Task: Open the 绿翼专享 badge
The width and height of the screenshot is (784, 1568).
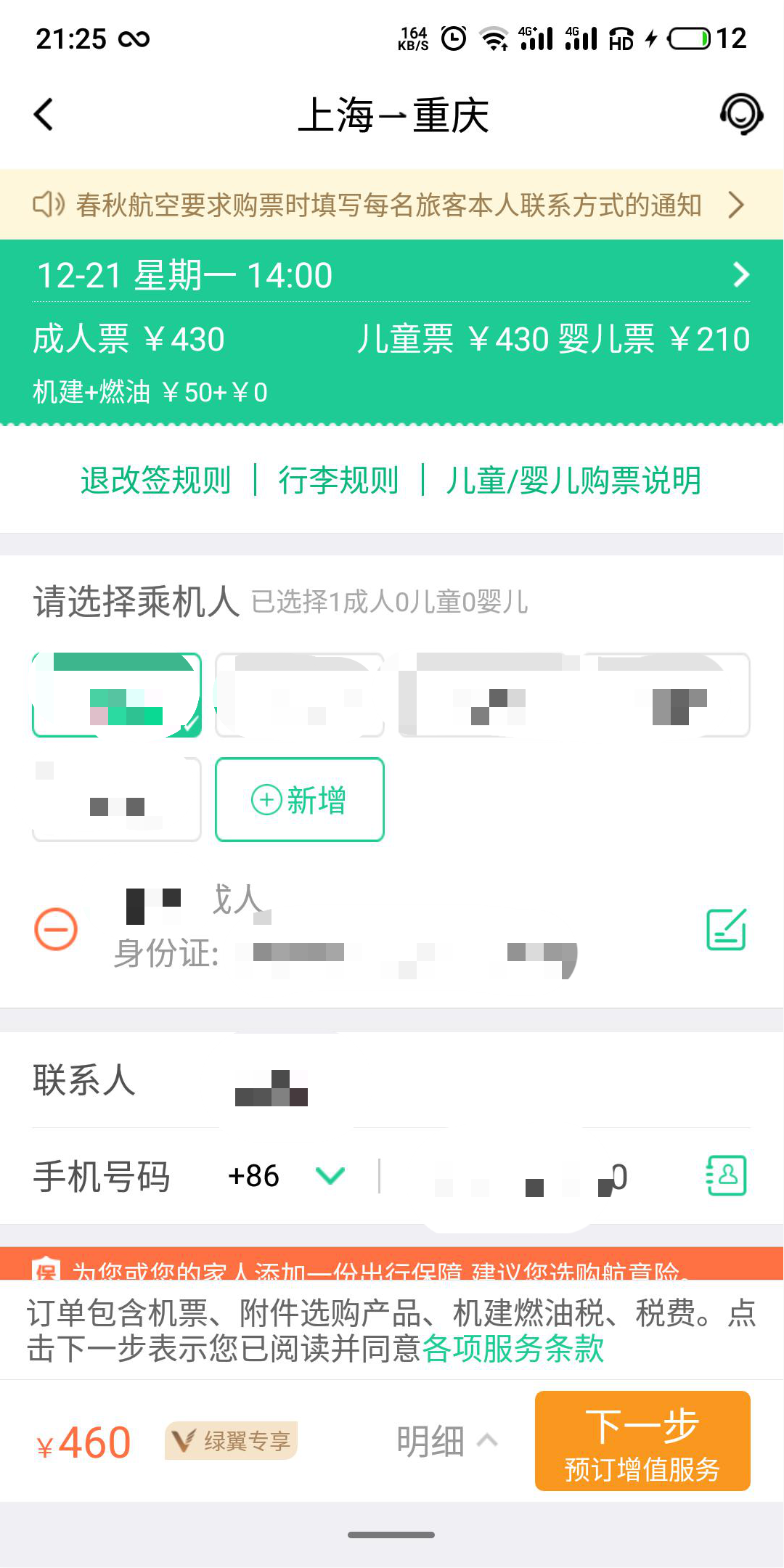Action: pos(232,1442)
